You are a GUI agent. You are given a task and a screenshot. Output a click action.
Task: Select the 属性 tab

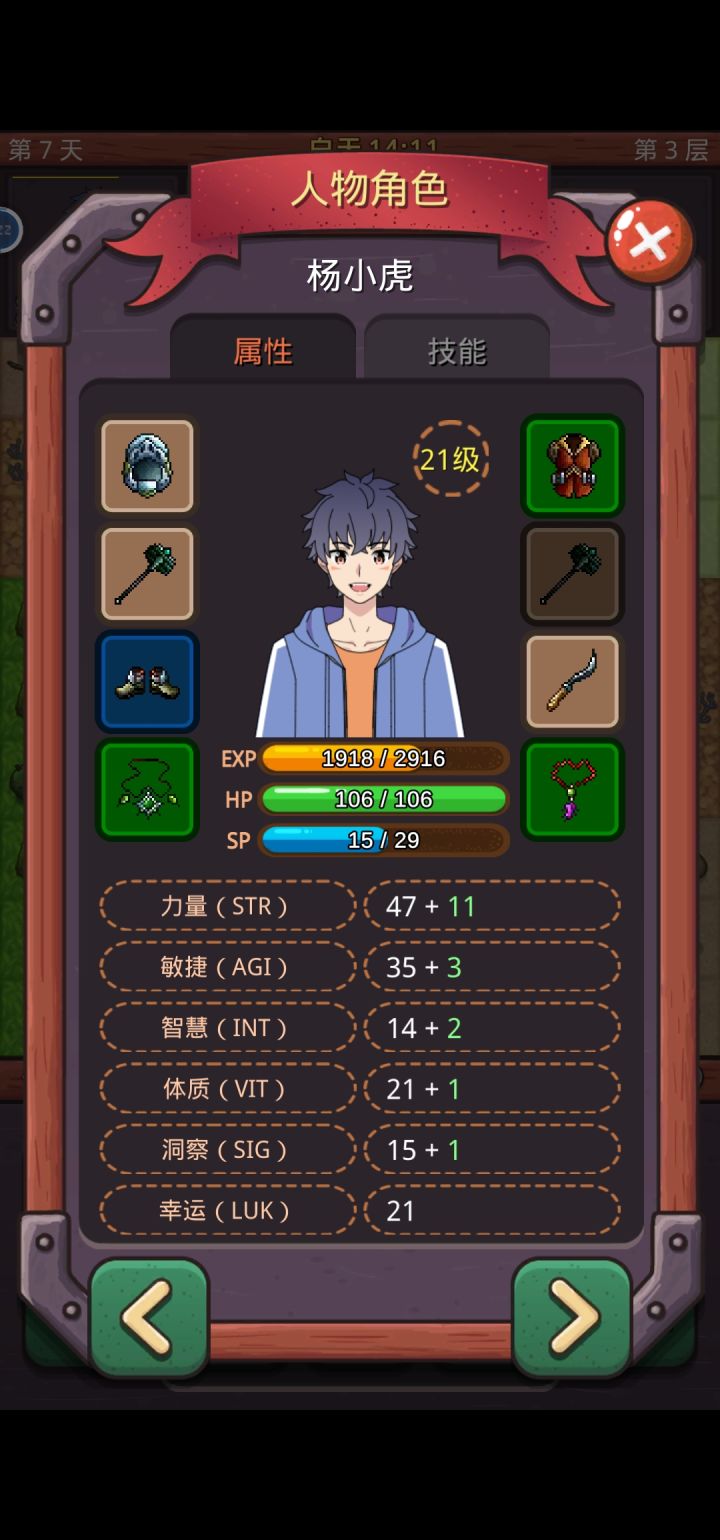point(263,351)
